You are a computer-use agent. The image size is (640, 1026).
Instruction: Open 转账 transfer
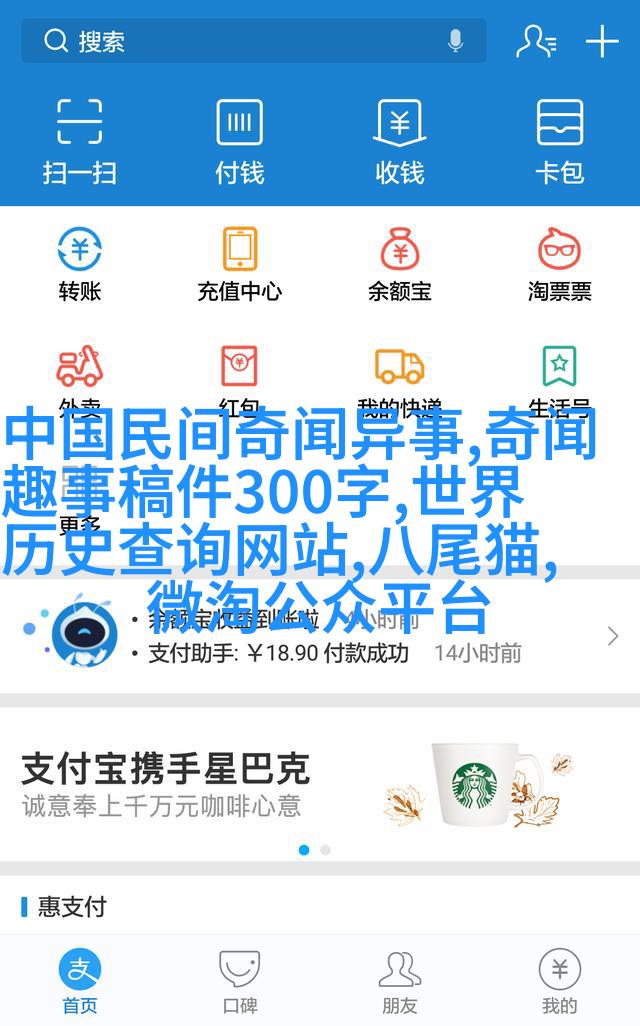(x=80, y=264)
